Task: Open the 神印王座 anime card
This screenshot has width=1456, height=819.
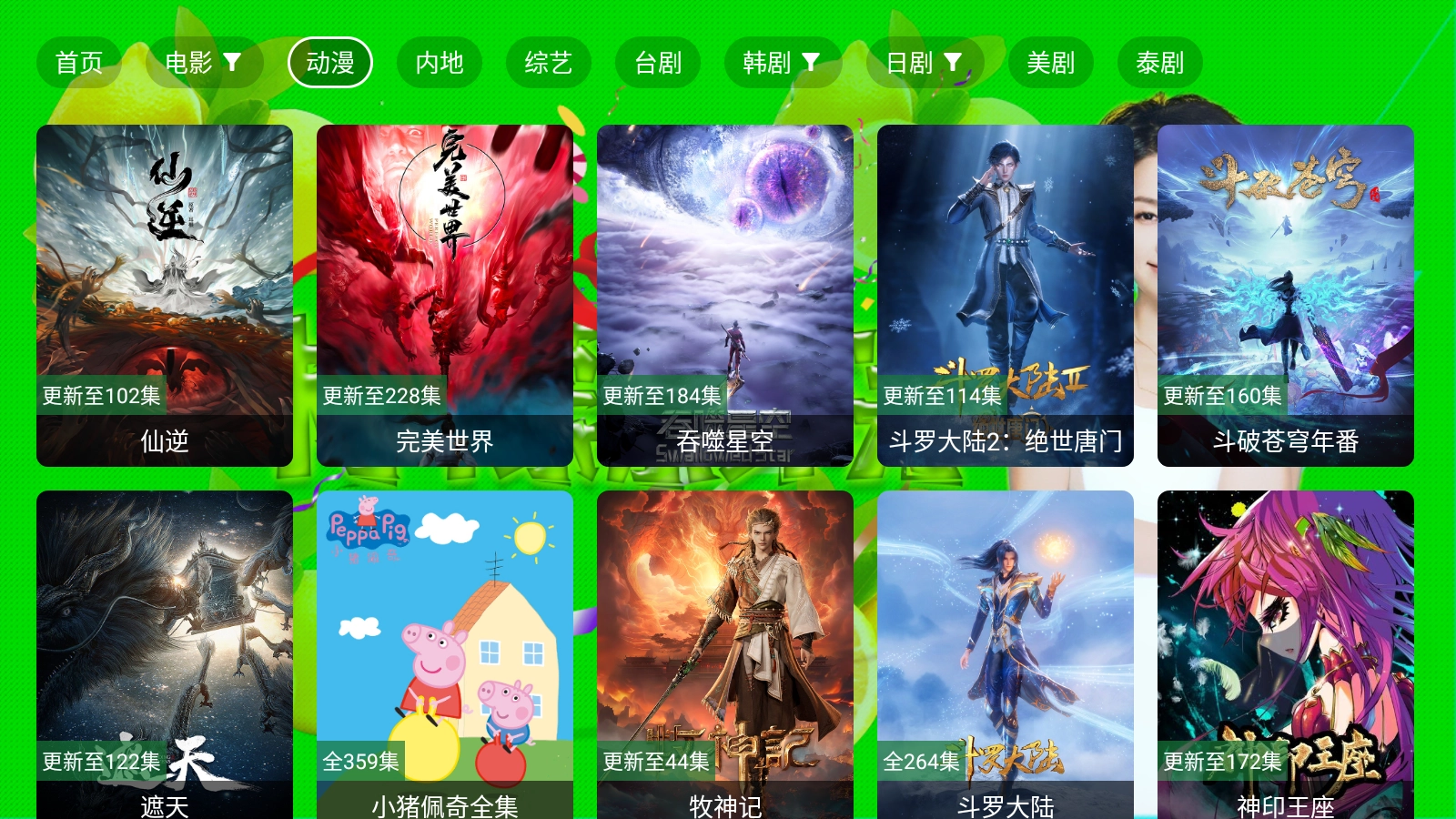Action: pyautogui.click(x=1286, y=653)
